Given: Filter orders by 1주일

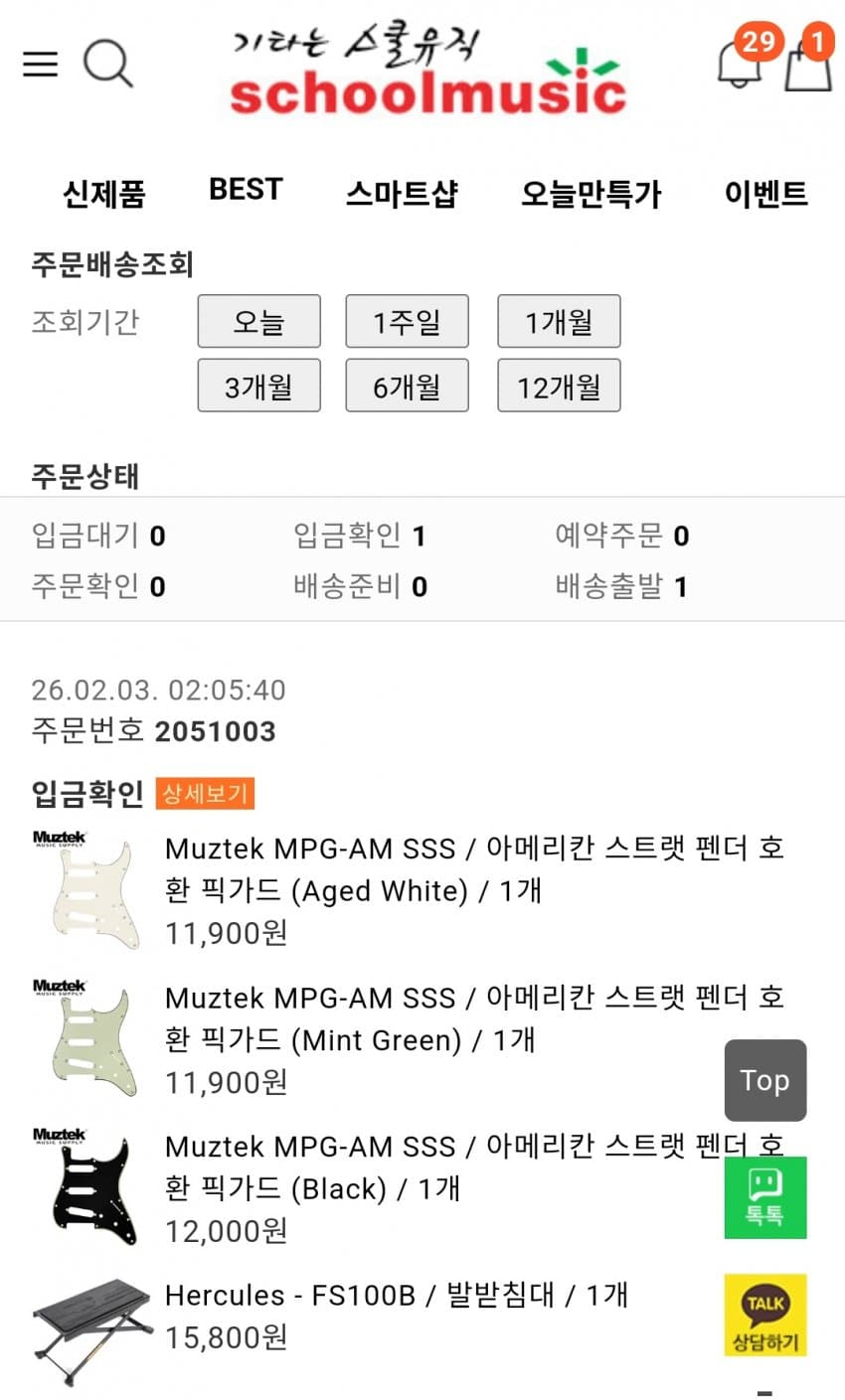Looking at the screenshot, I should (x=407, y=321).
